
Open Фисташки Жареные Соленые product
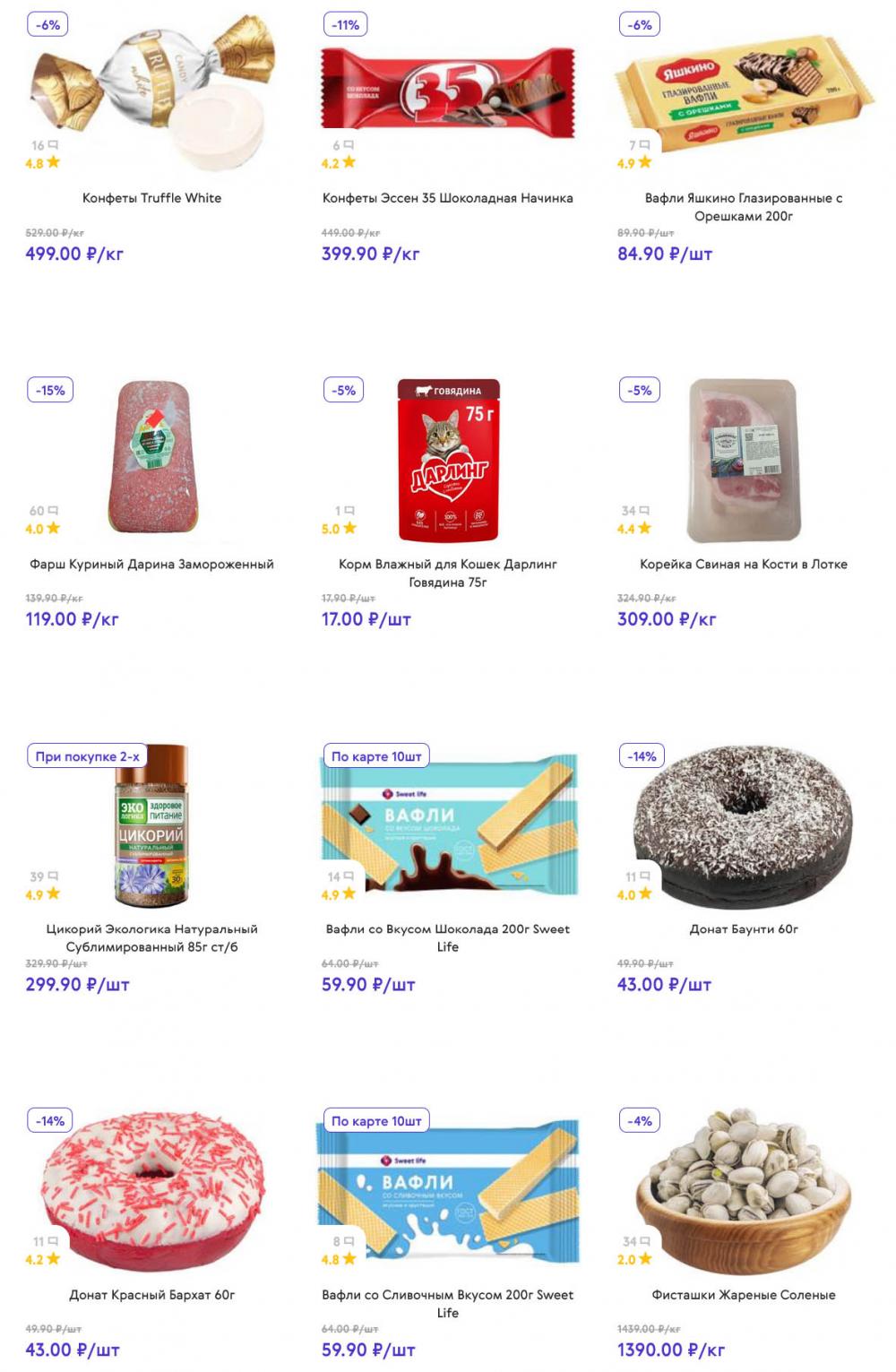[743, 1295]
